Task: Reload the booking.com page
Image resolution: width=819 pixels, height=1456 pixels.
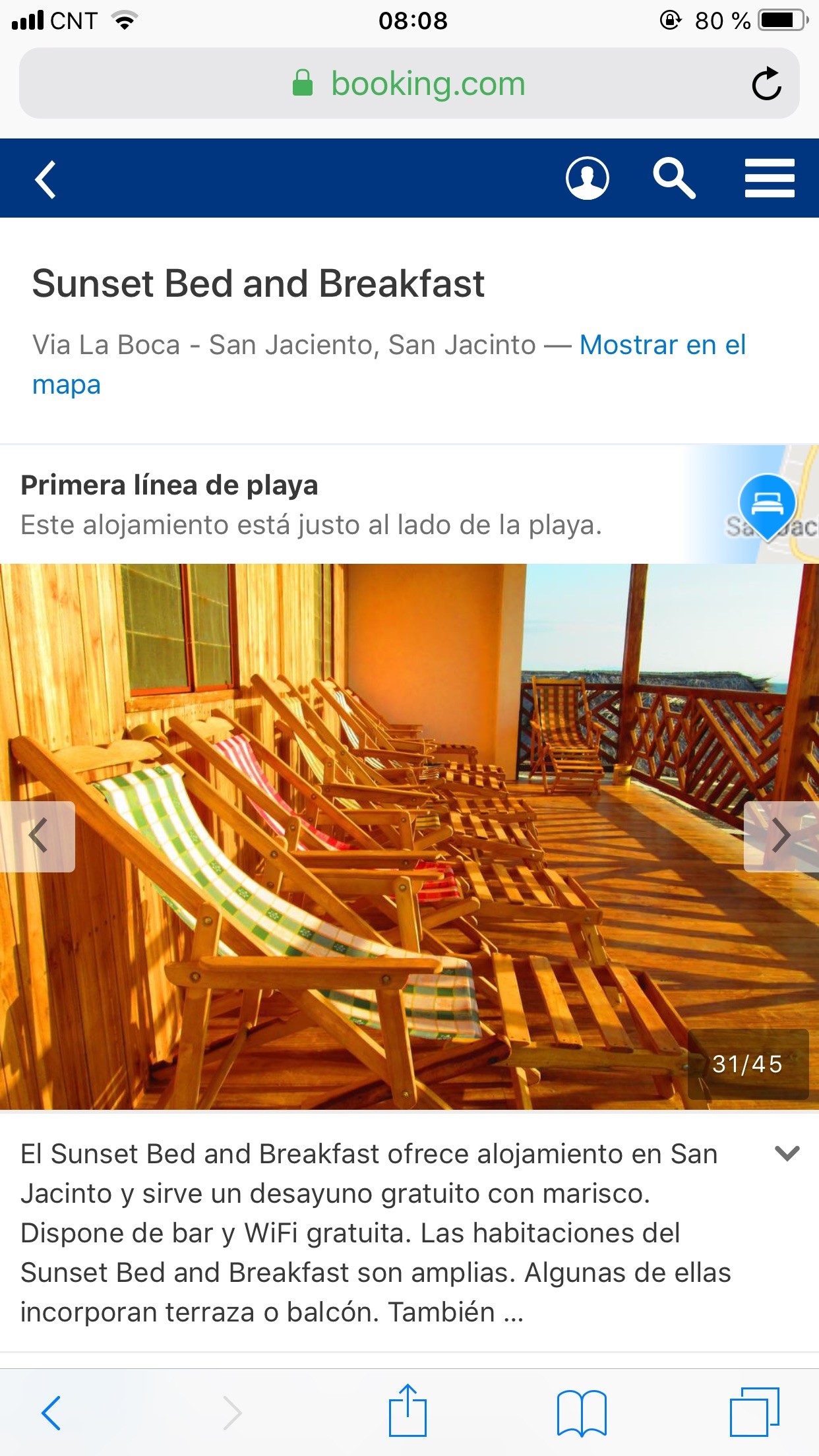Action: tap(766, 84)
